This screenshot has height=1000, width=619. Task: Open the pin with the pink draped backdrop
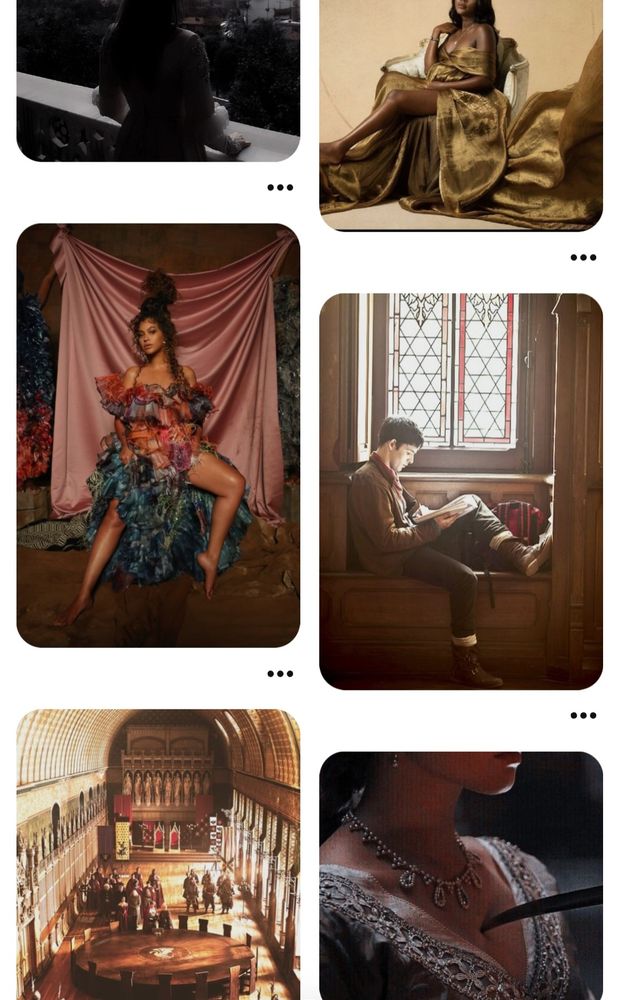click(158, 436)
